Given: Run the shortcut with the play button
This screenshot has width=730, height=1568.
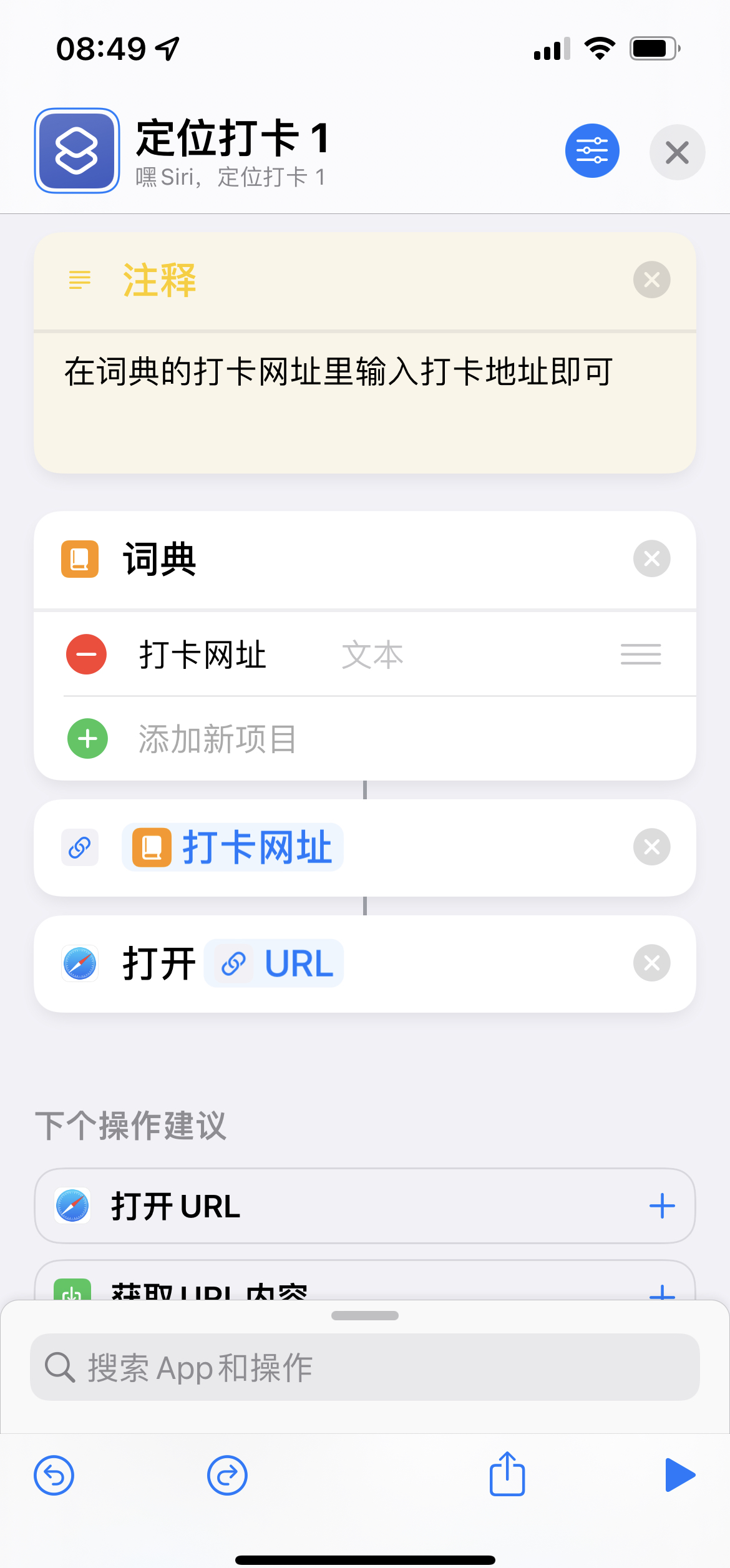Looking at the screenshot, I should pyautogui.click(x=681, y=1475).
